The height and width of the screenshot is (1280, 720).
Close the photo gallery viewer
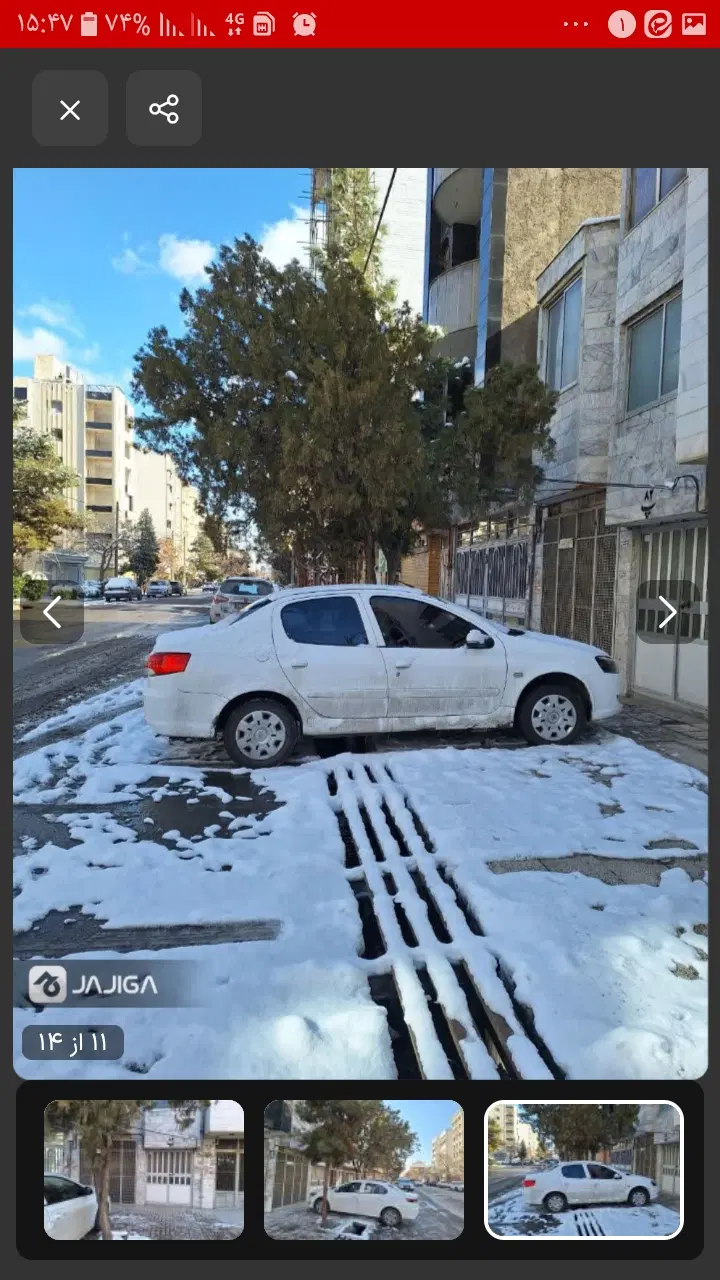pyautogui.click(x=70, y=109)
